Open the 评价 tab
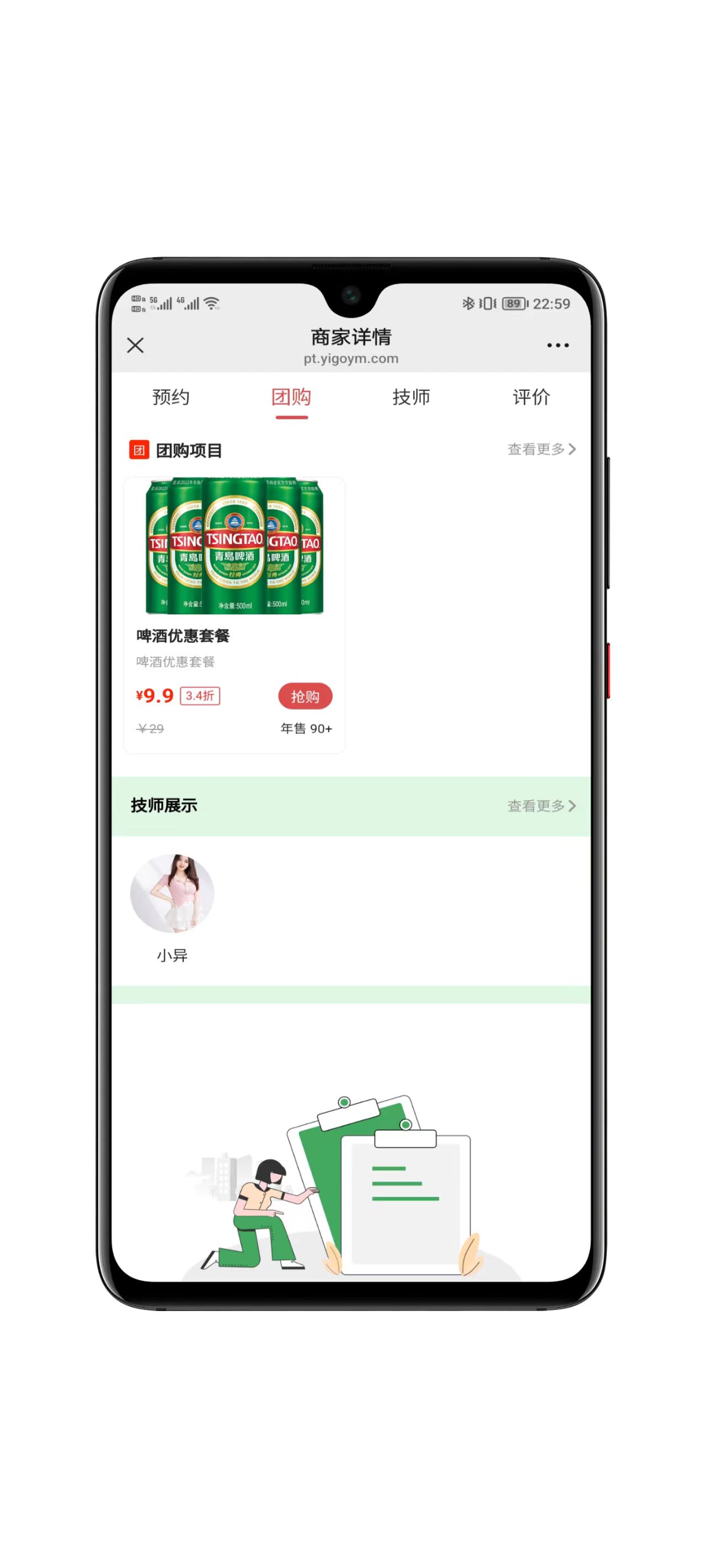Viewport: 706px width, 1568px height. pyautogui.click(x=531, y=397)
